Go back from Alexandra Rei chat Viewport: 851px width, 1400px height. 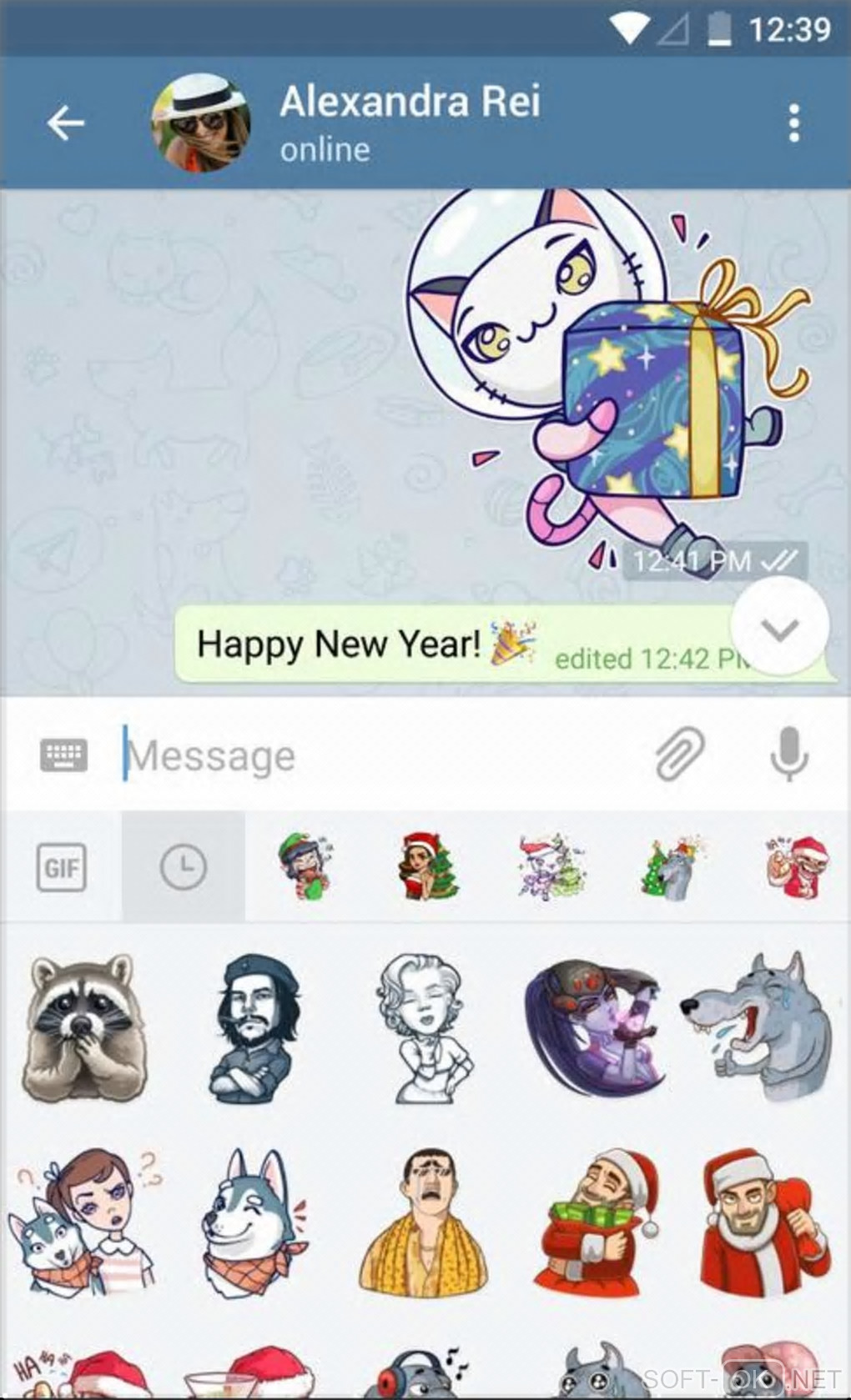pyautogui.click(x=66, y=123)
